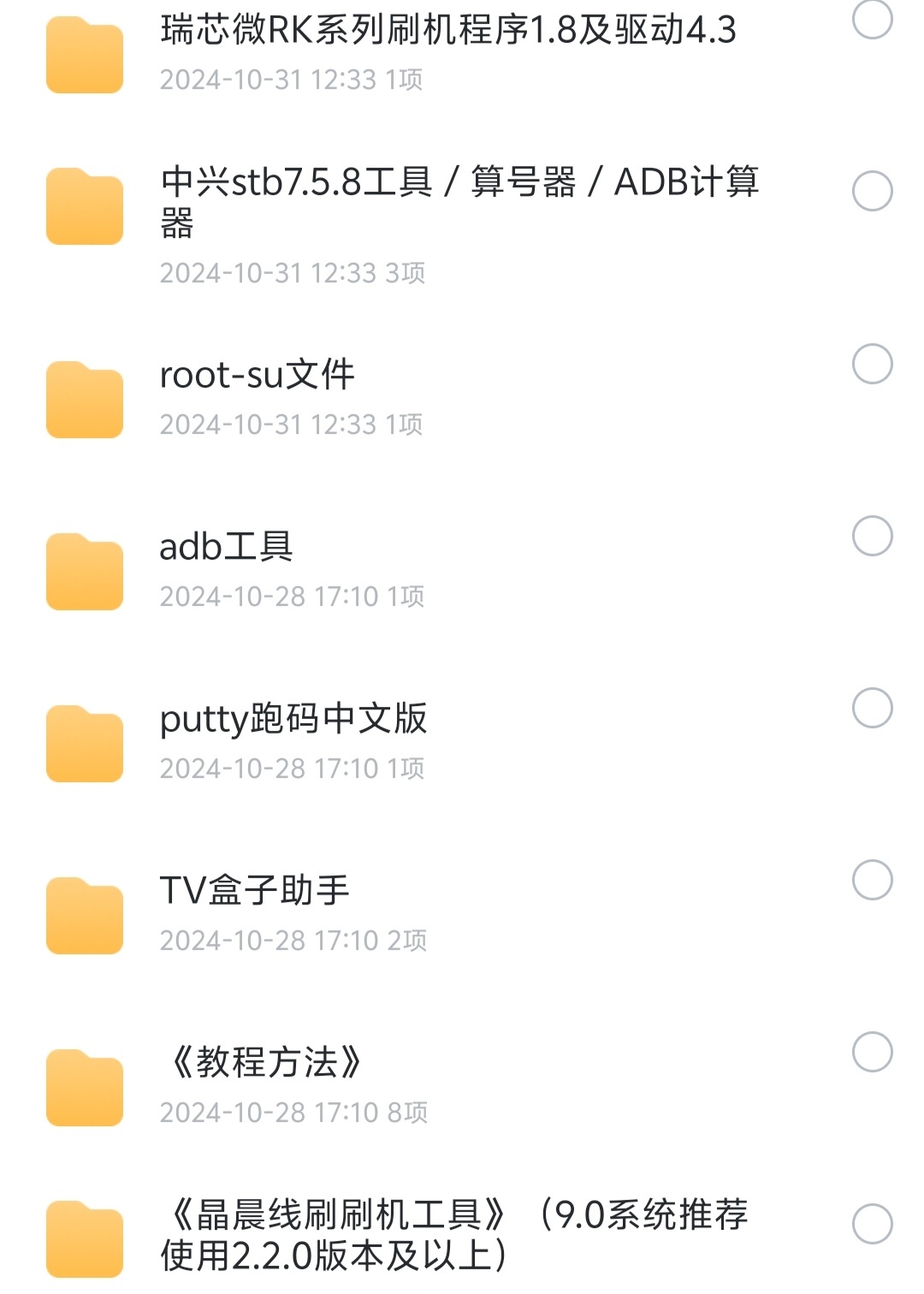Tick the selection circle for root-su文件

click(x=872, y=364)
